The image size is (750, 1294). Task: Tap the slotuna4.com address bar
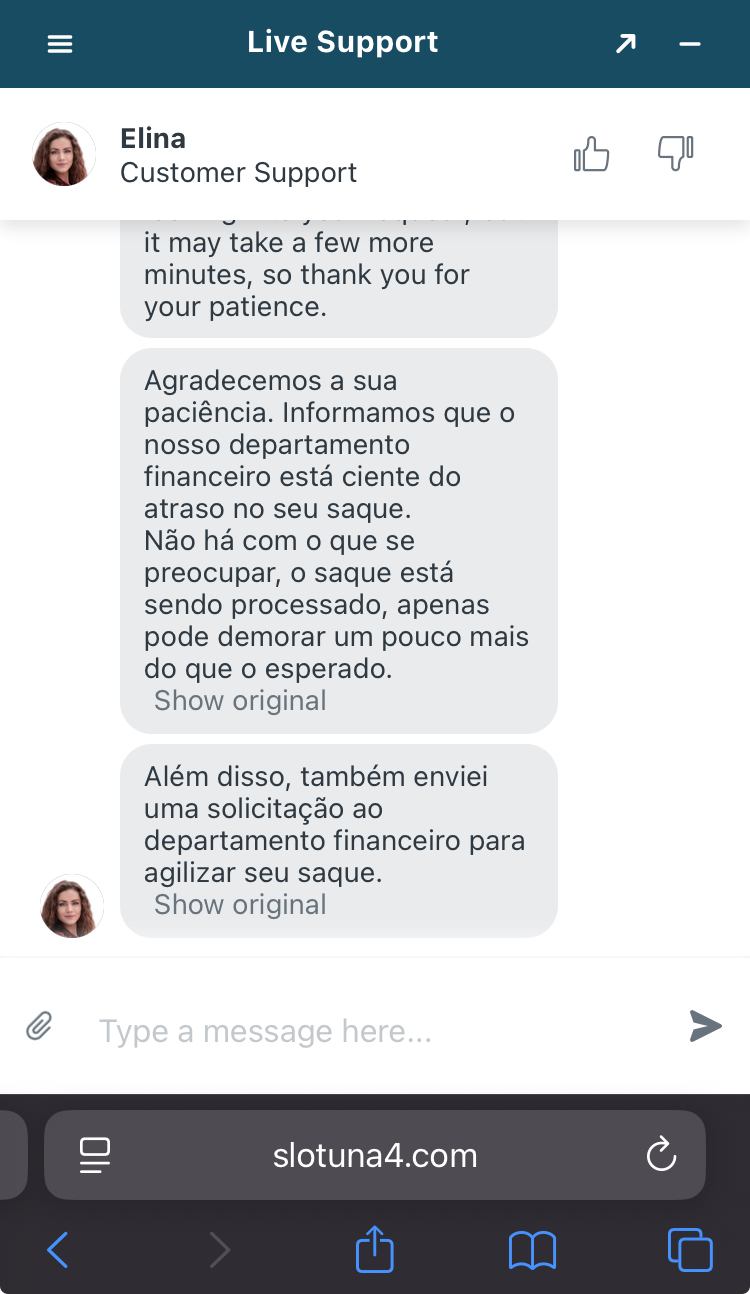[x=375, y=1156]
